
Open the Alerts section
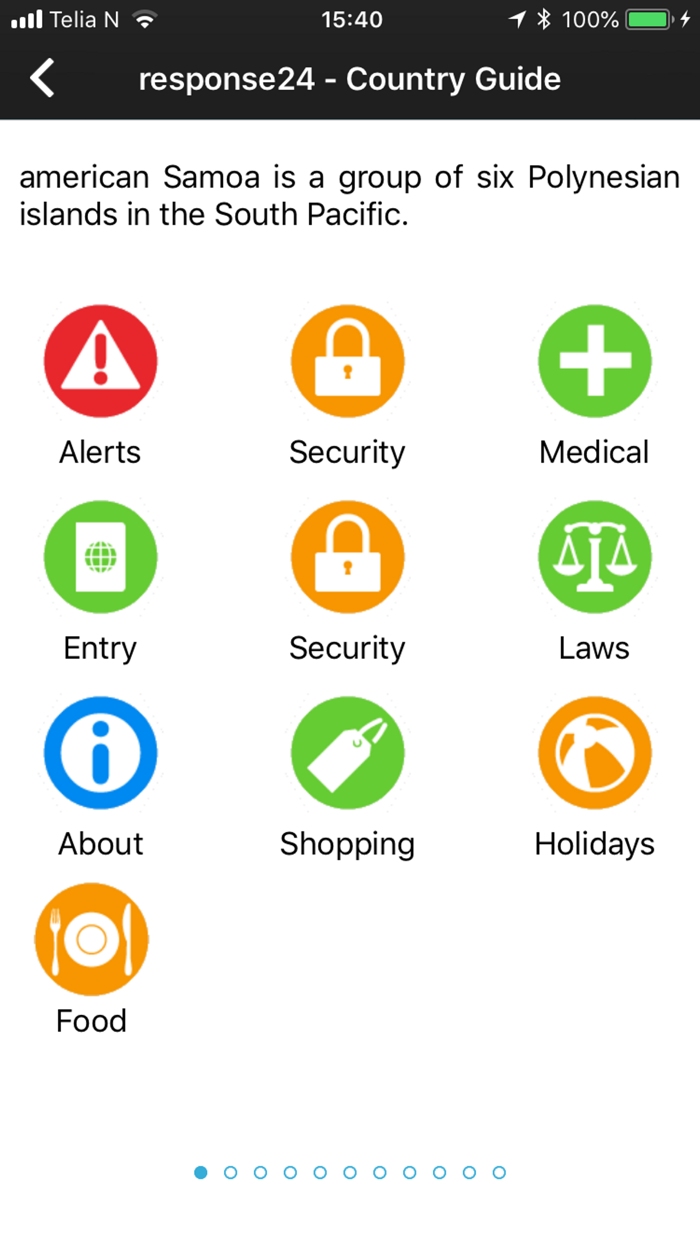click(100, 361)
